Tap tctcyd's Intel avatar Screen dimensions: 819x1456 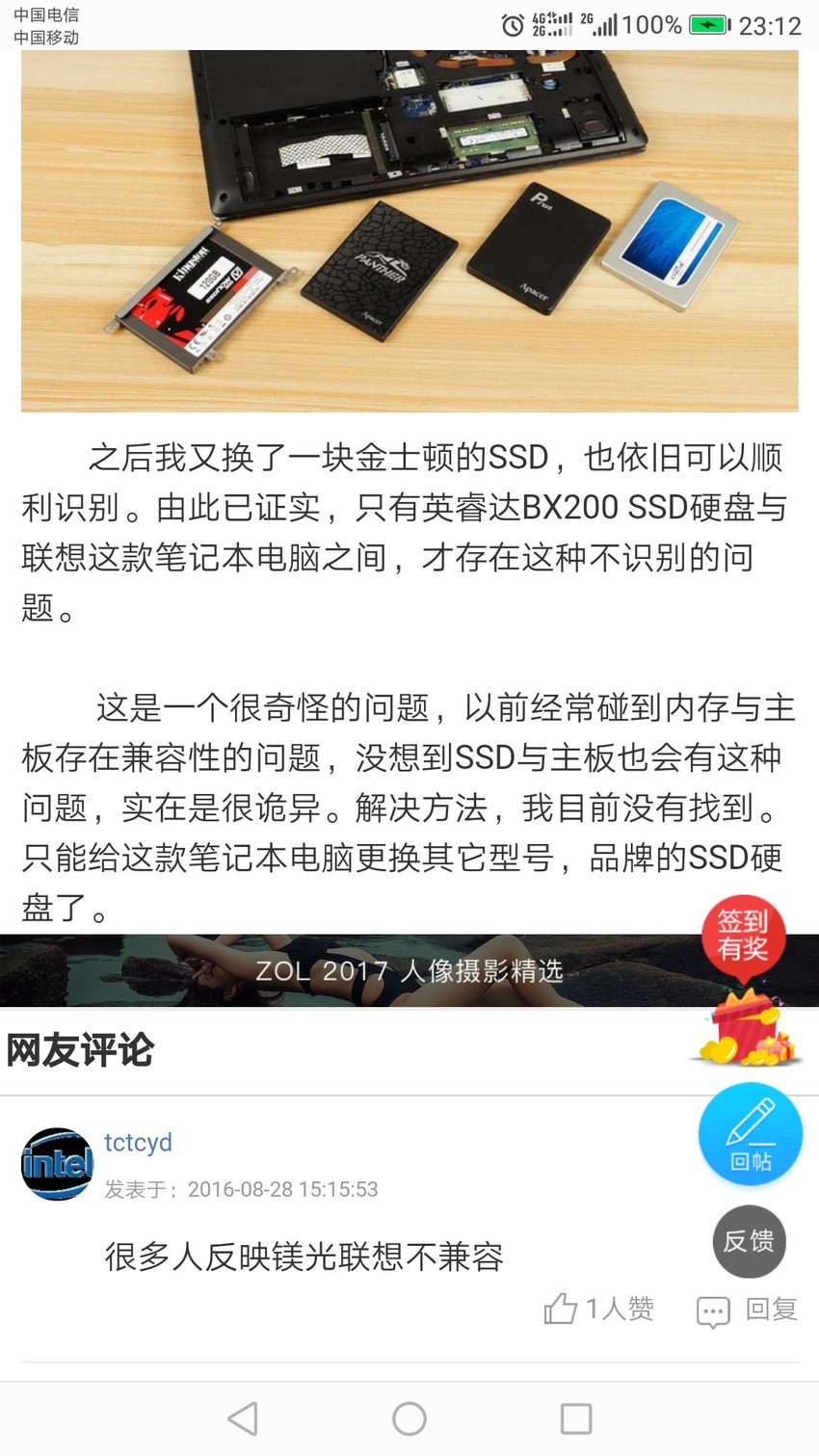(x=58, y=1164)
